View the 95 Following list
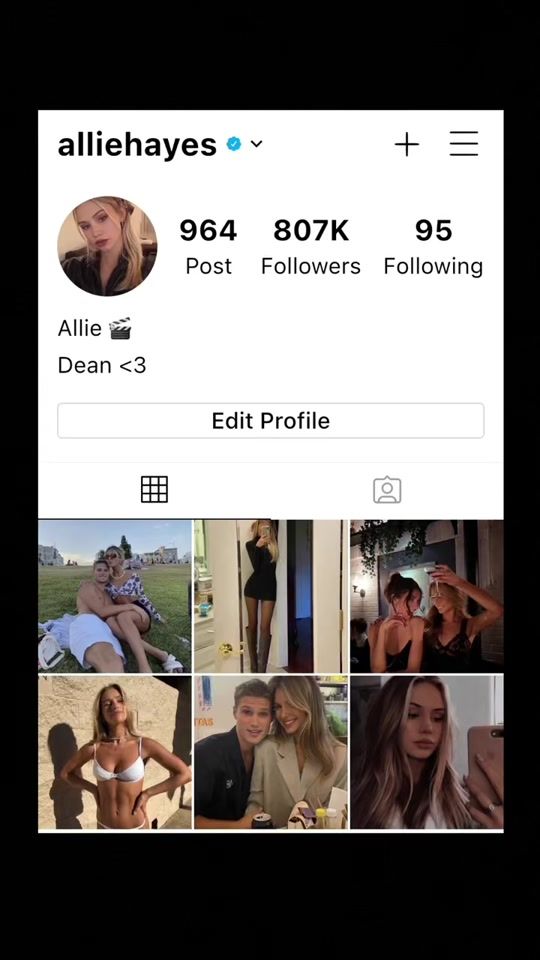Viewport: 540px width, 960px height. tap(433, 247)
